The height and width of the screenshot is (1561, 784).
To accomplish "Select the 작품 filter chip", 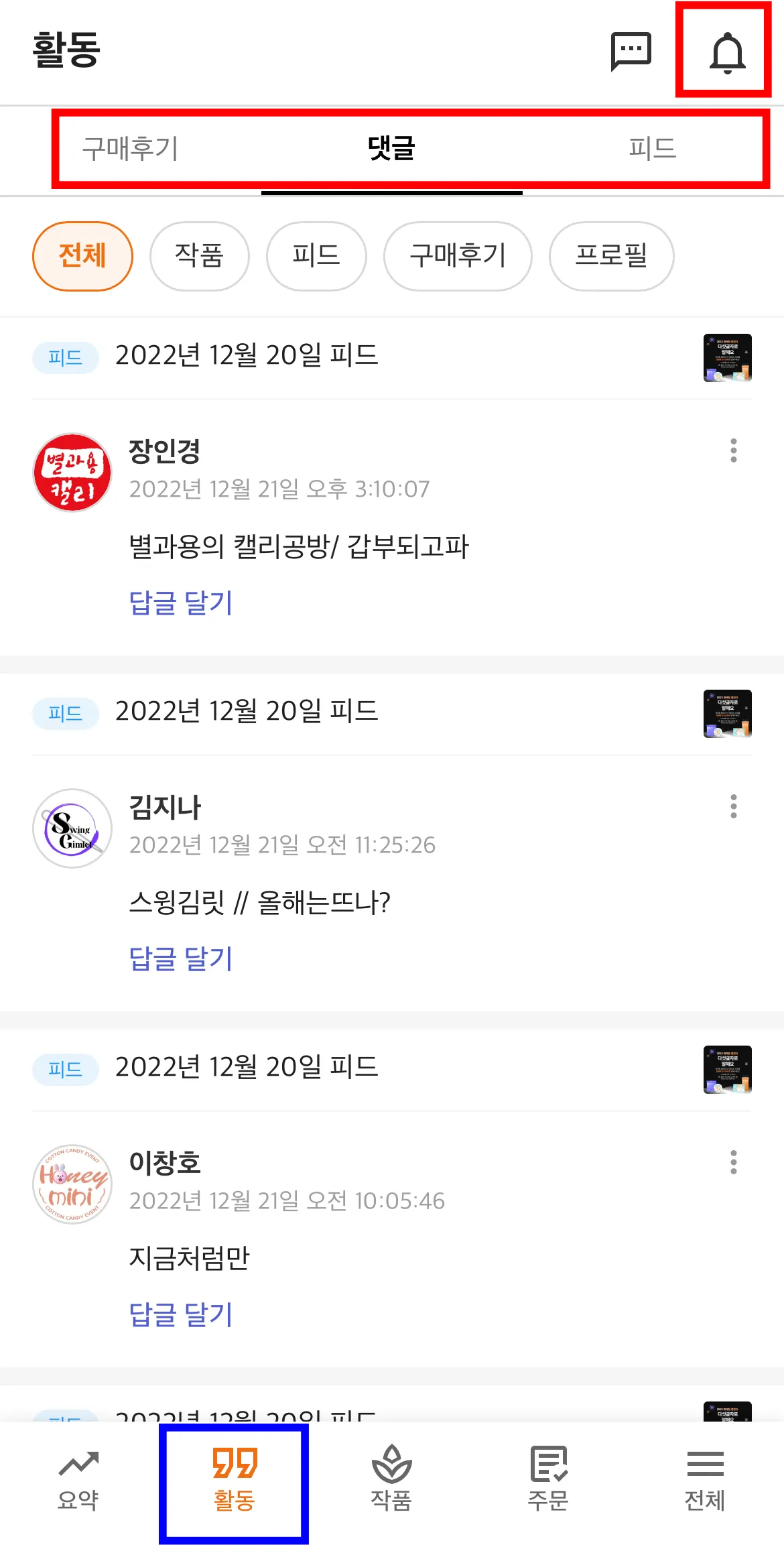I will 199,256.
